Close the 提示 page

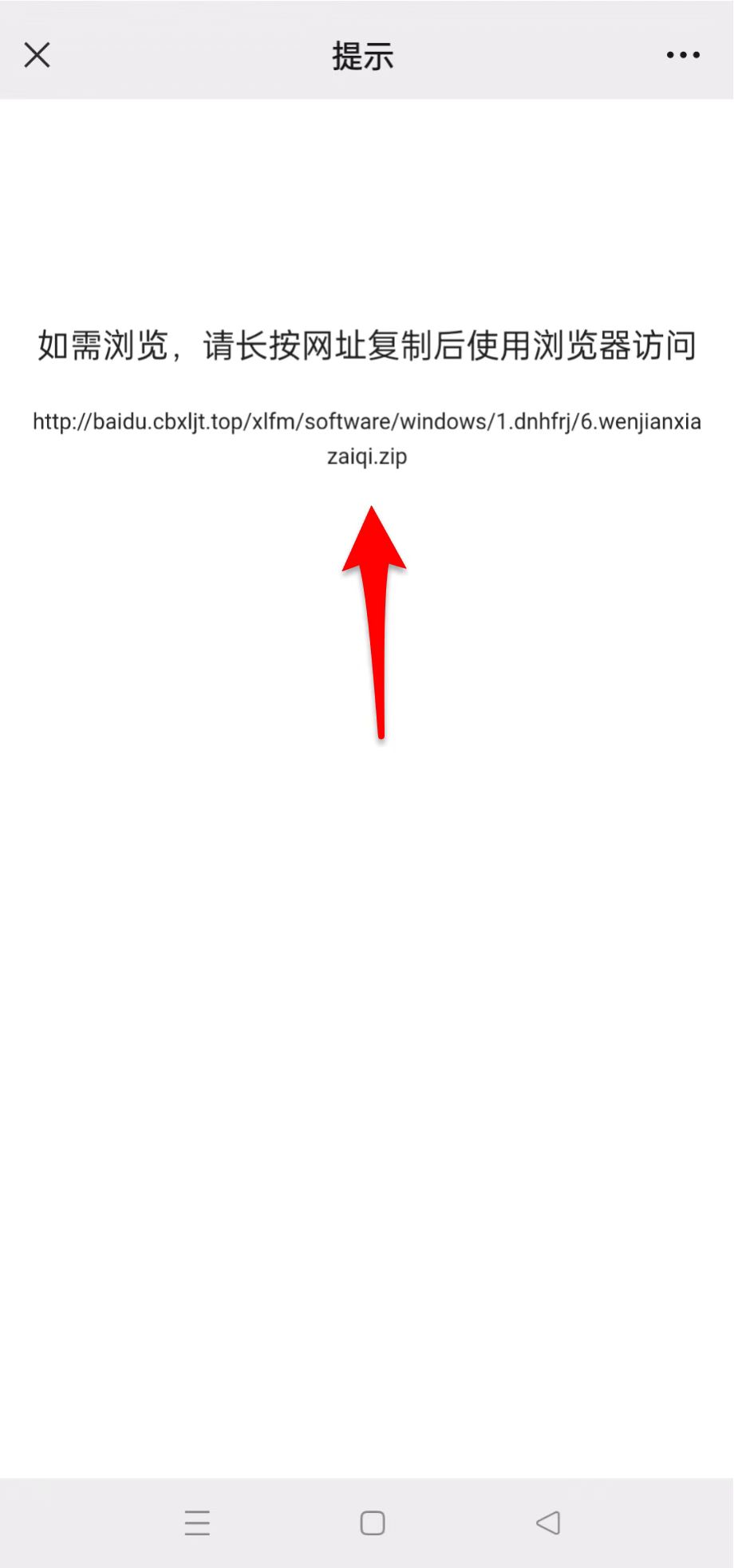37,55
